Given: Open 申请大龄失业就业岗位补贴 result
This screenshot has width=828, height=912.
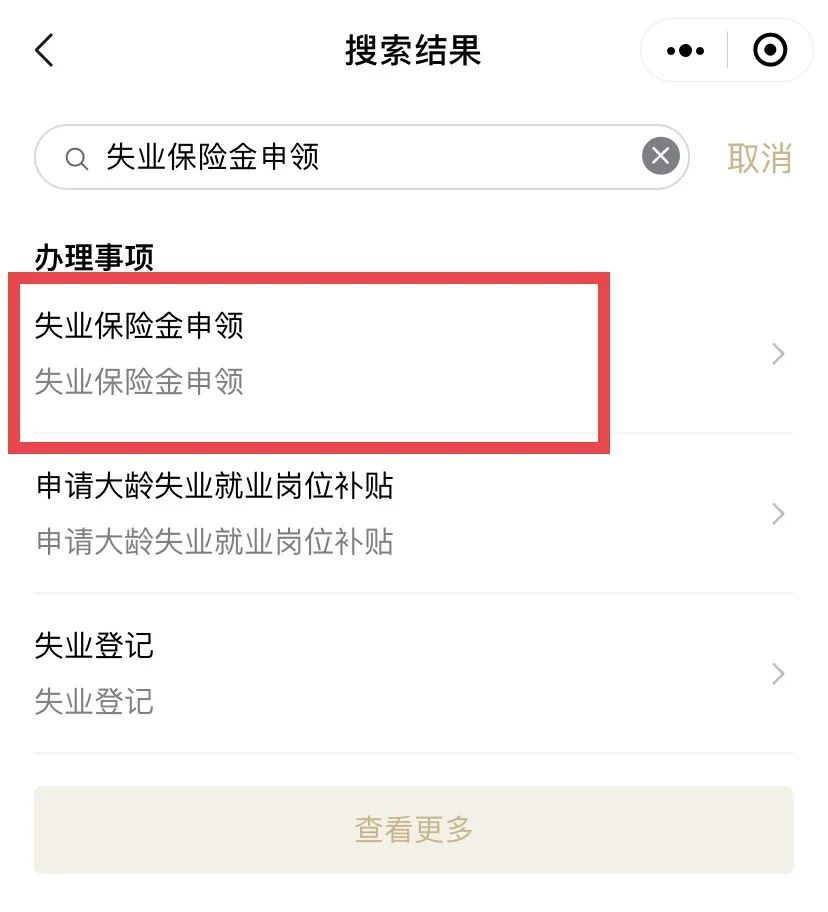Looking at the screenshot, I should tap(400, 514).
